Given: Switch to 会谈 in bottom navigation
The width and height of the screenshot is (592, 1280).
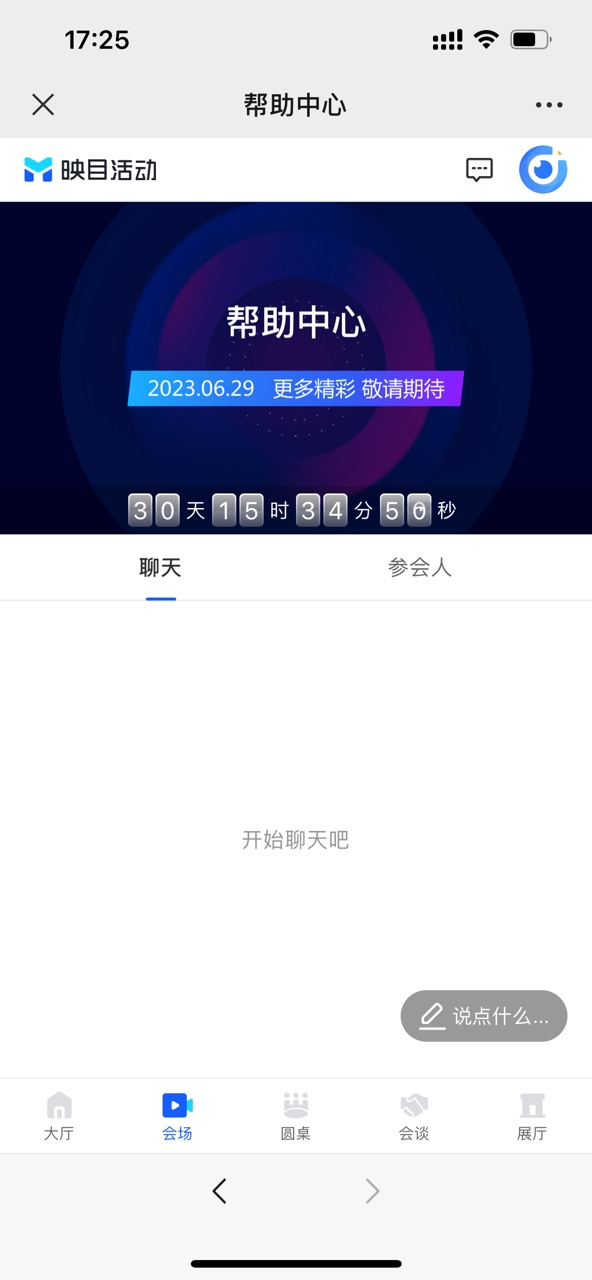Looking at the screenshot, I should (x=414, y=1116).
